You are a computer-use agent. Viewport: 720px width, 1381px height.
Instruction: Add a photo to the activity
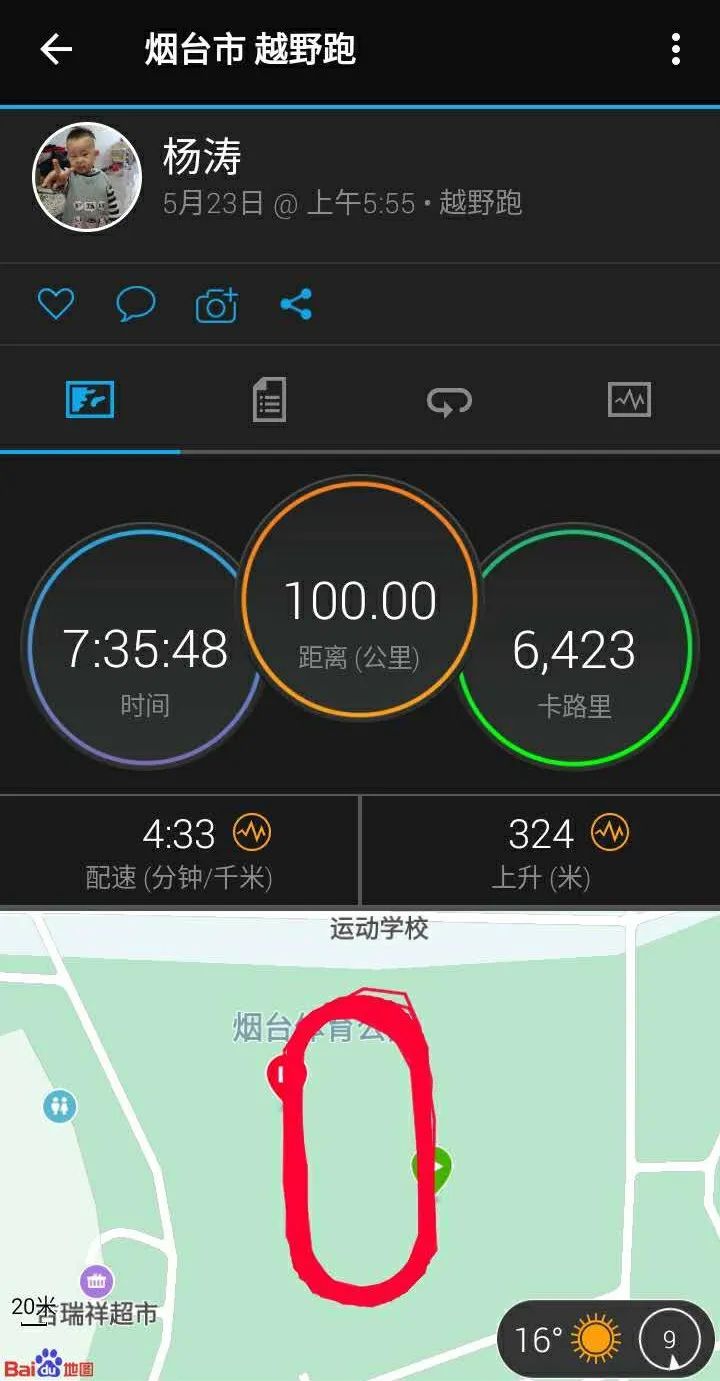216,305
